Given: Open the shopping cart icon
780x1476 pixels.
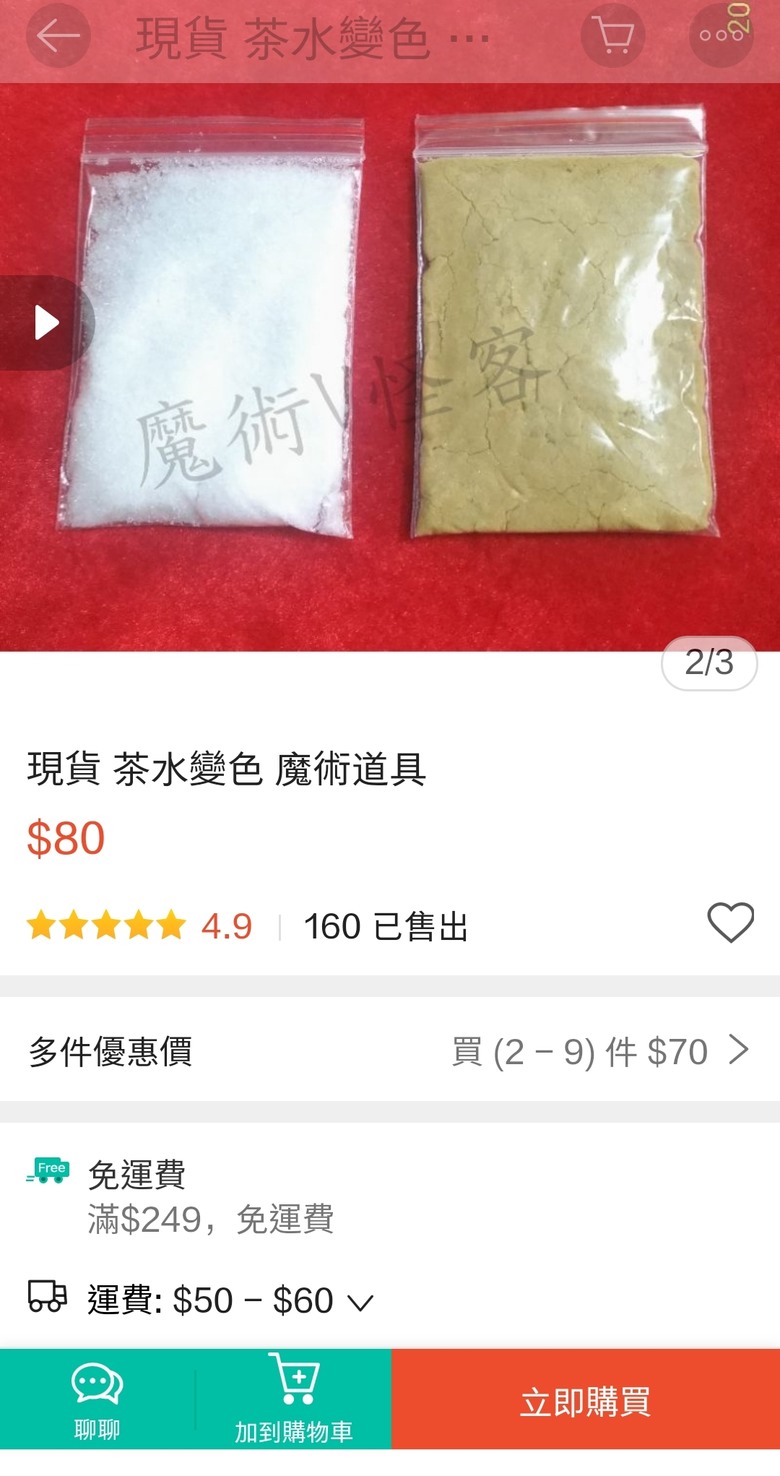Looking at the screenshot, I should click(x=612, y=37).
